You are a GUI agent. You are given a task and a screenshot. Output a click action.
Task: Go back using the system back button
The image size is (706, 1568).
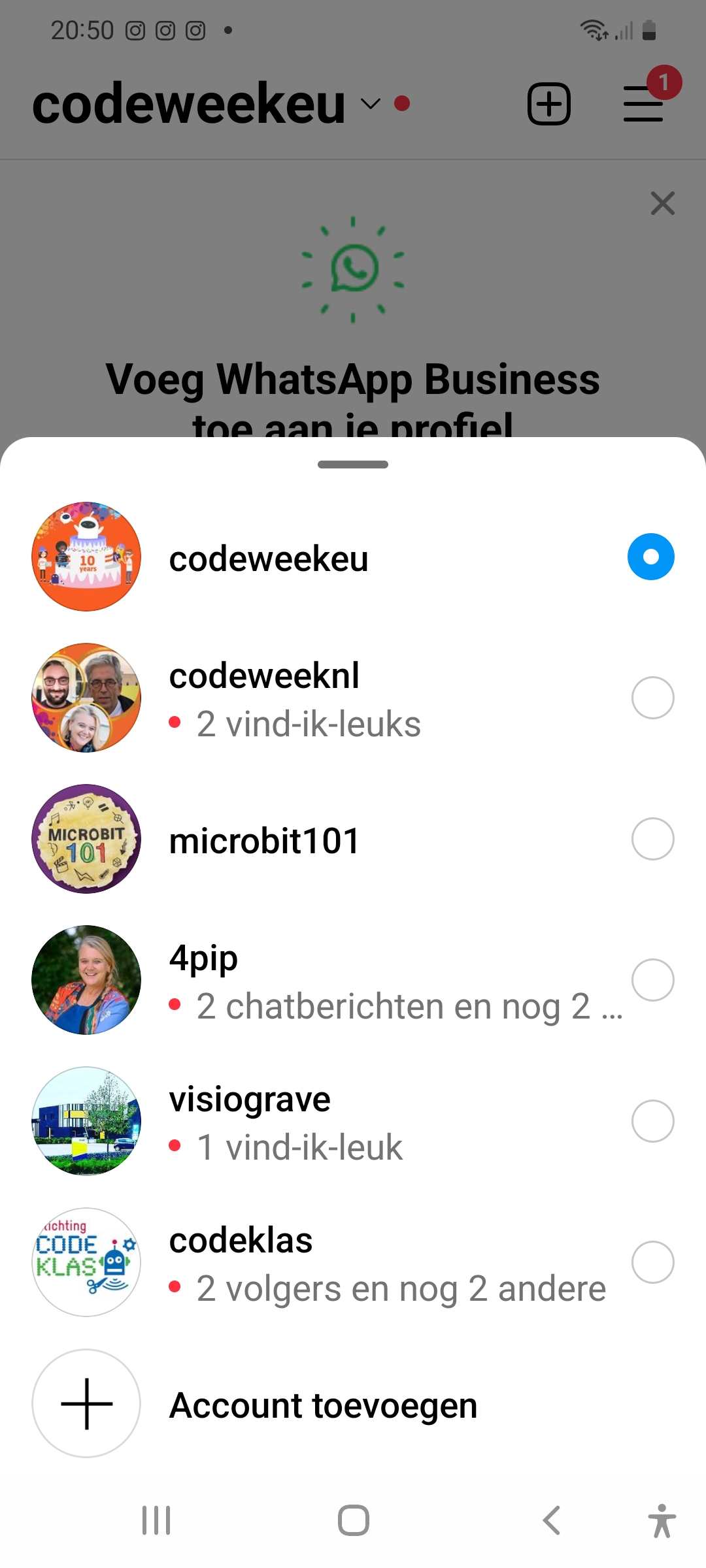(552, 1520)
